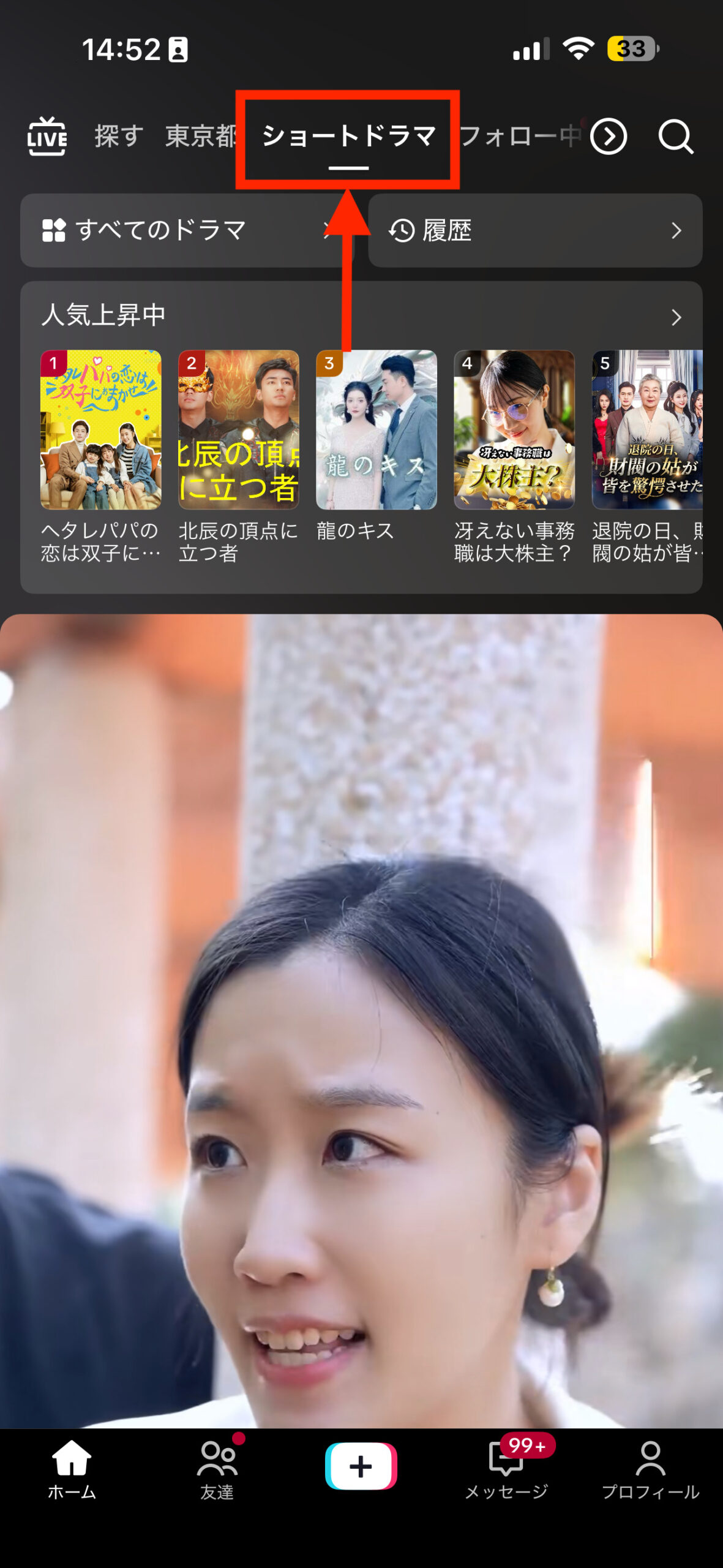Switch to the フォロー中 tab

519,136
